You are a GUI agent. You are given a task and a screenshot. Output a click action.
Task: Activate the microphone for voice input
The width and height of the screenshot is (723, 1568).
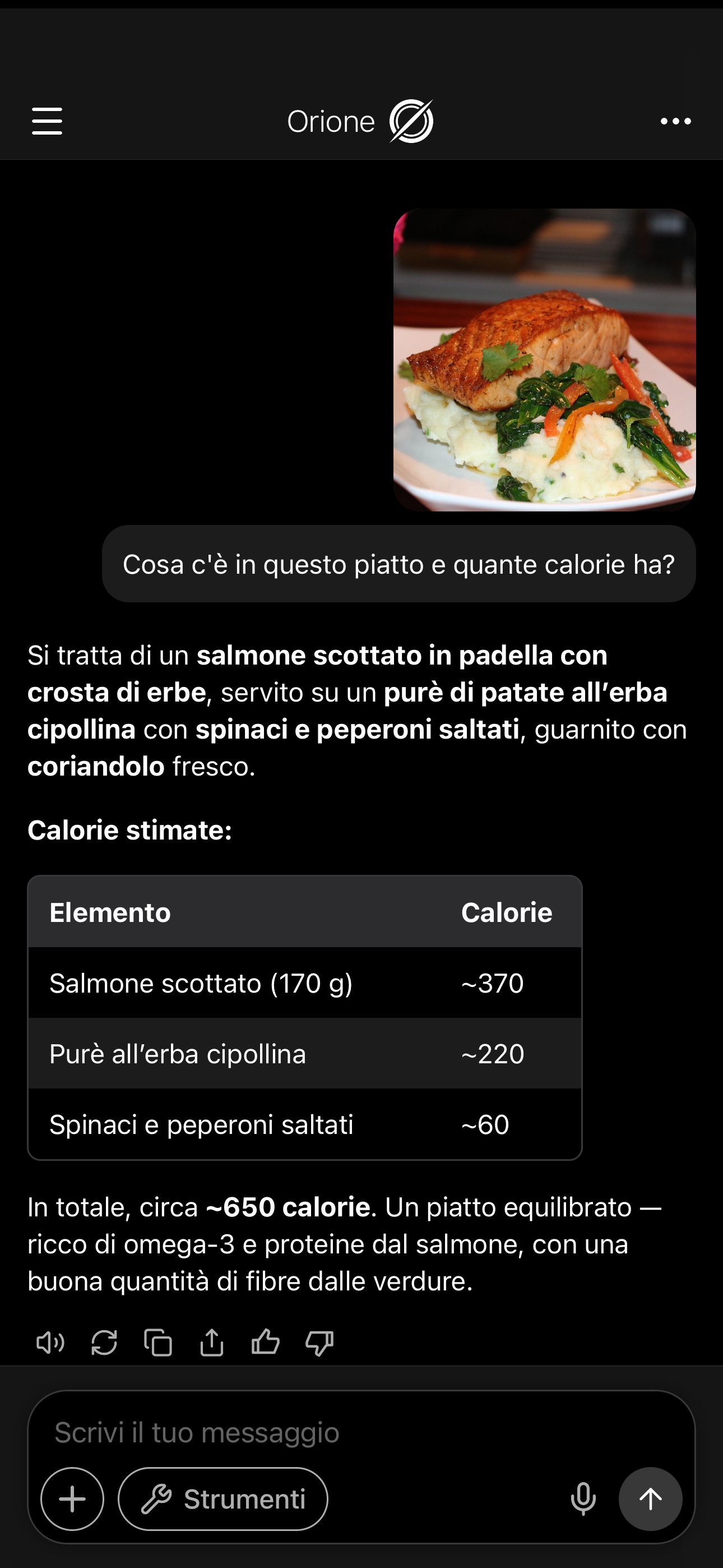[583, 1498]
